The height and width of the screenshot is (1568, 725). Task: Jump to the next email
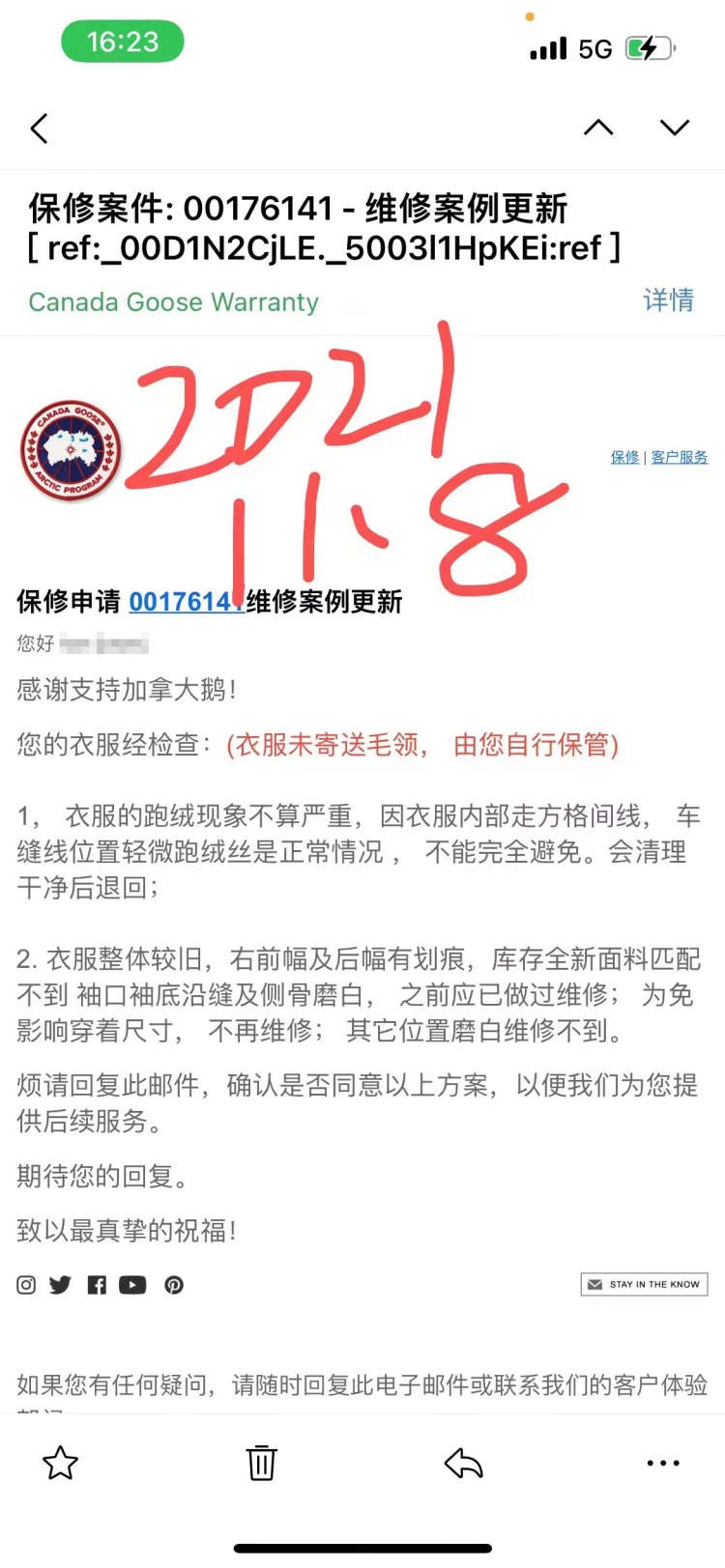(x=674, y=128)
